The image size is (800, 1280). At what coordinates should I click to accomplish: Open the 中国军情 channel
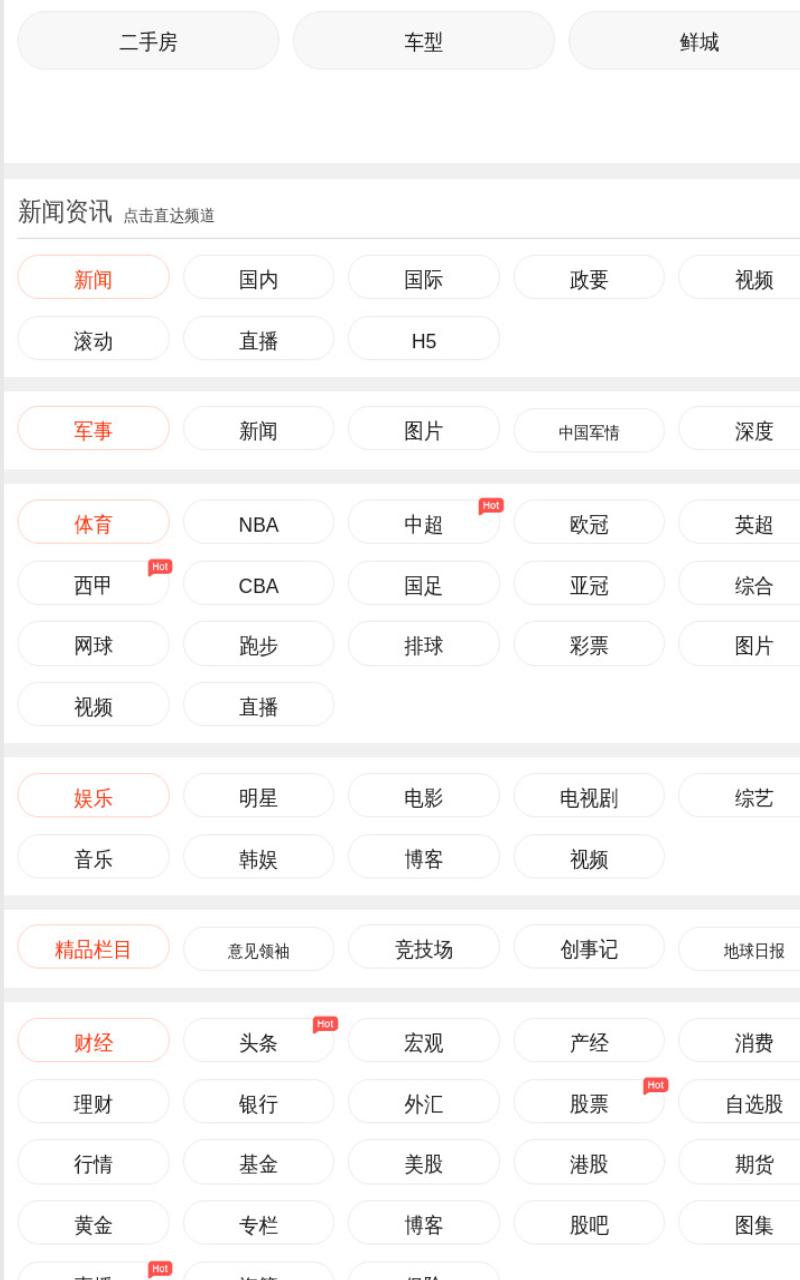[x=589, y=430]
